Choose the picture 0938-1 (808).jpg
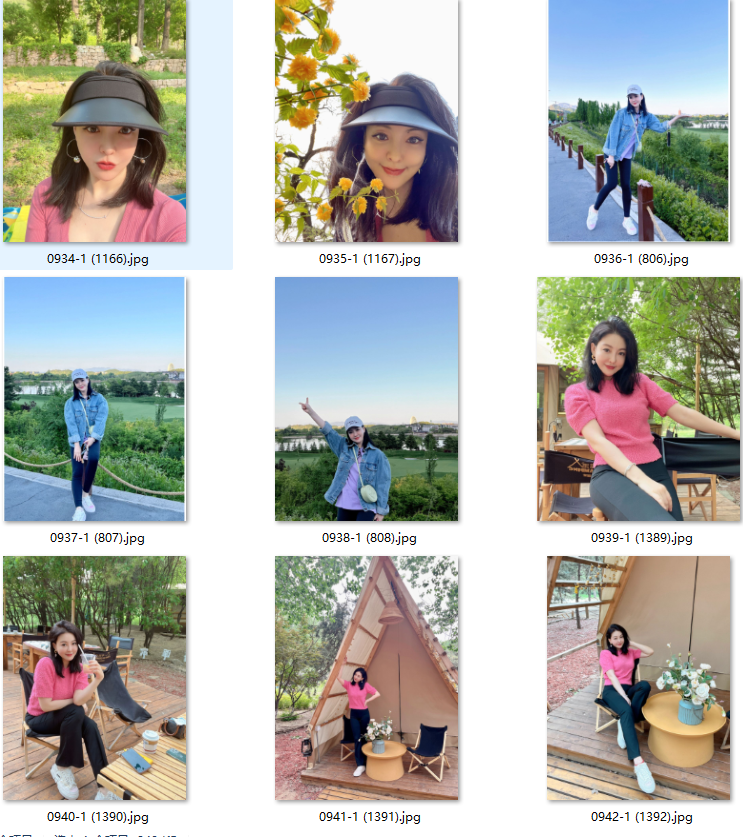Image resolution: width=743 pixels, height=837 pixels. point(367,399)
